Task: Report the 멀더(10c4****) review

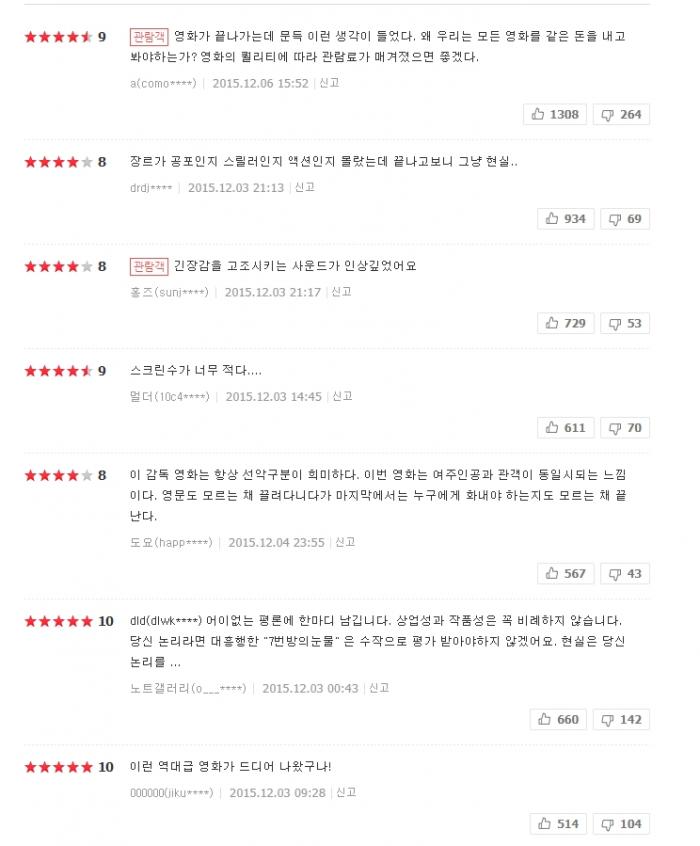Action: (342, 397)
